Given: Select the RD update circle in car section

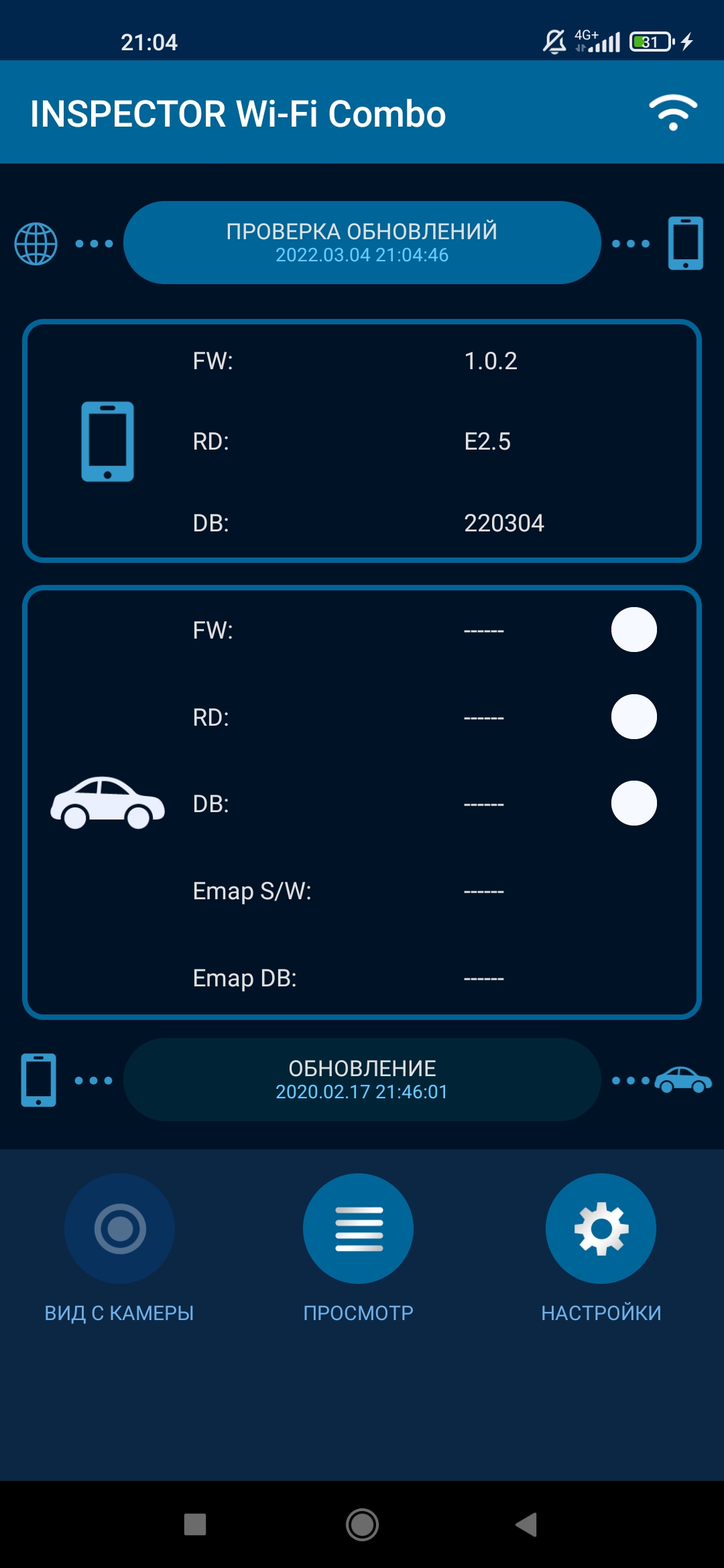Looking at the screenshot, I should click(633, 717).
